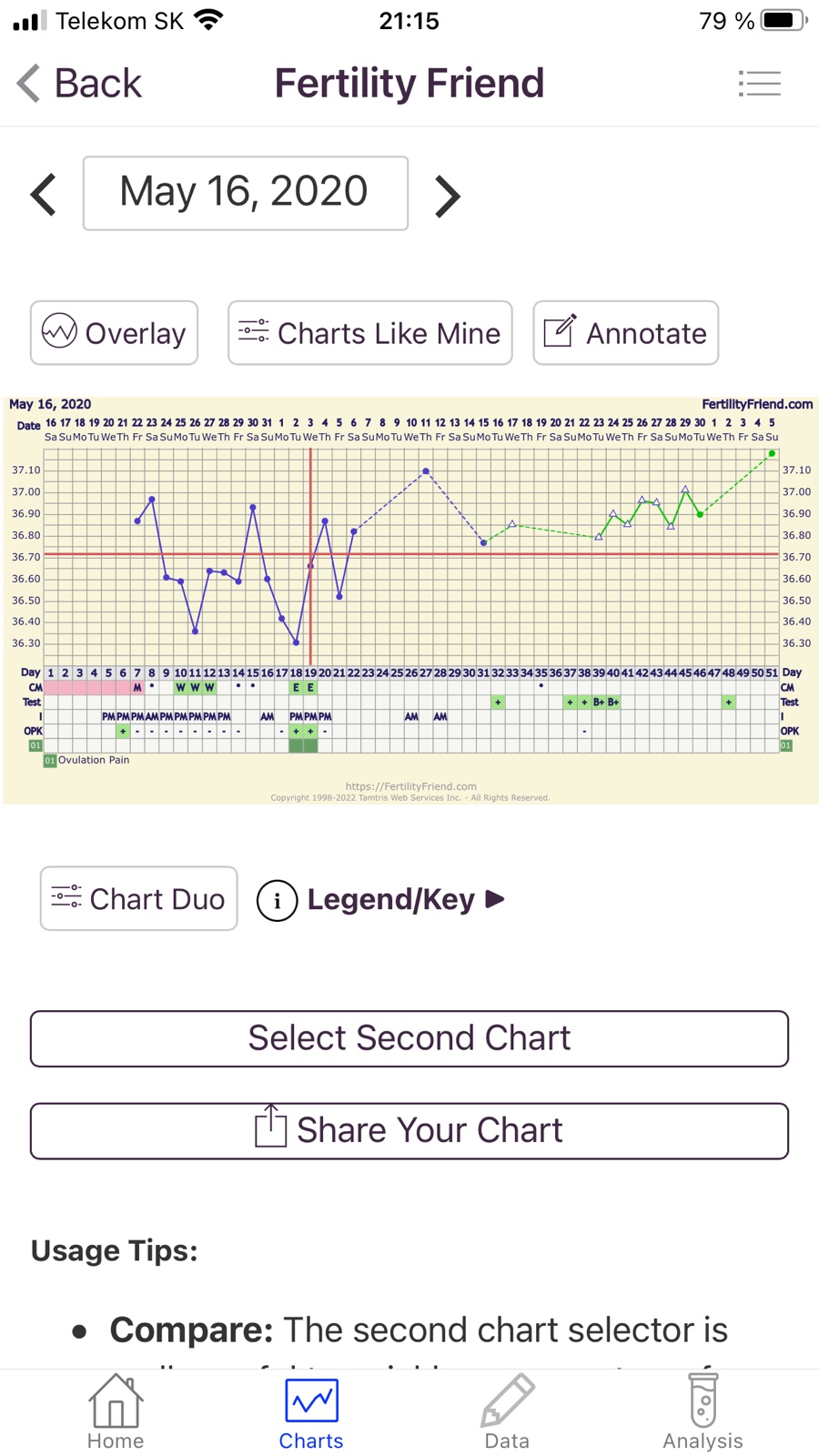Select a second chart to compare
Screen dimensions: 819x1456
[409, 1038]
